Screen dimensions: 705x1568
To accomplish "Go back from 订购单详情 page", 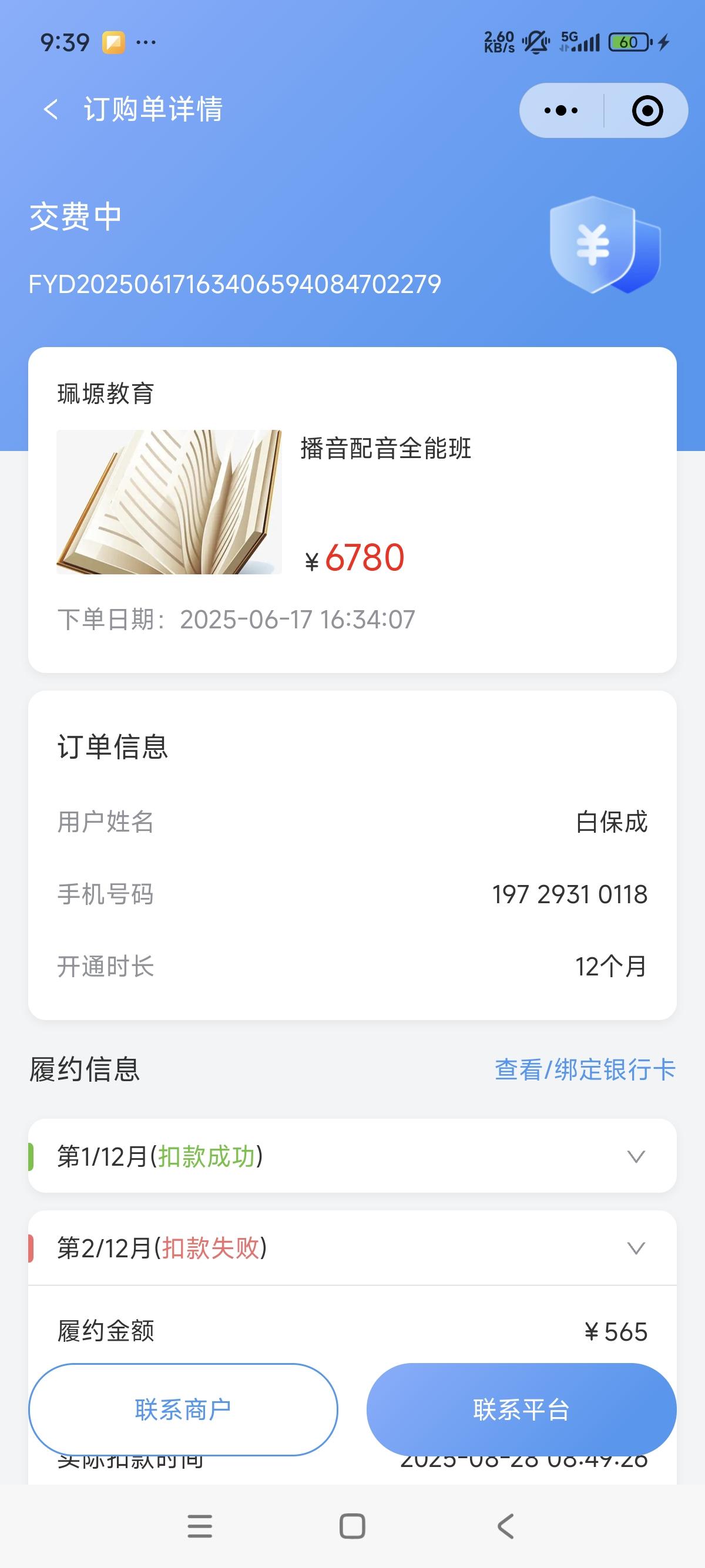I will click(x=51, y=110).
